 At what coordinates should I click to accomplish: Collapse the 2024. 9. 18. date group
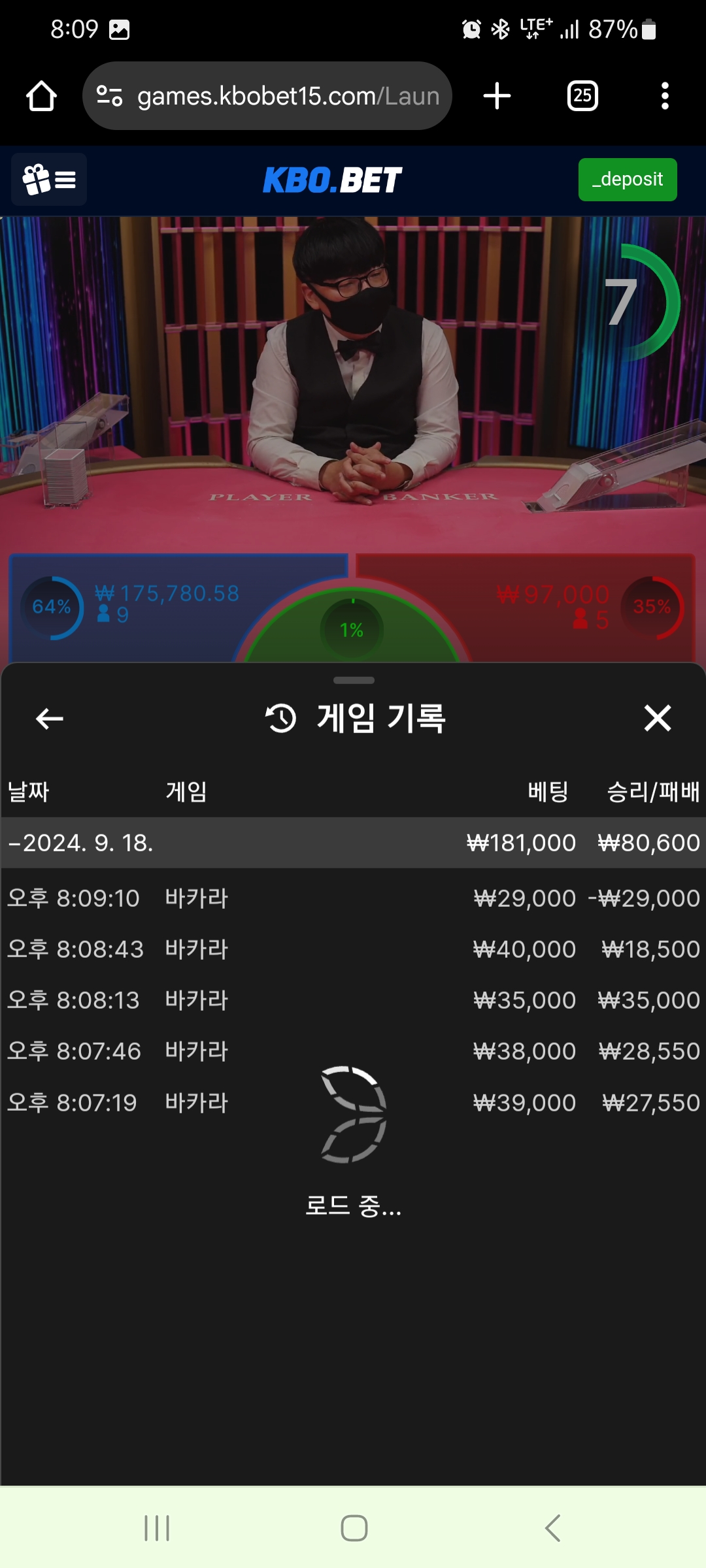click(353, 843)
